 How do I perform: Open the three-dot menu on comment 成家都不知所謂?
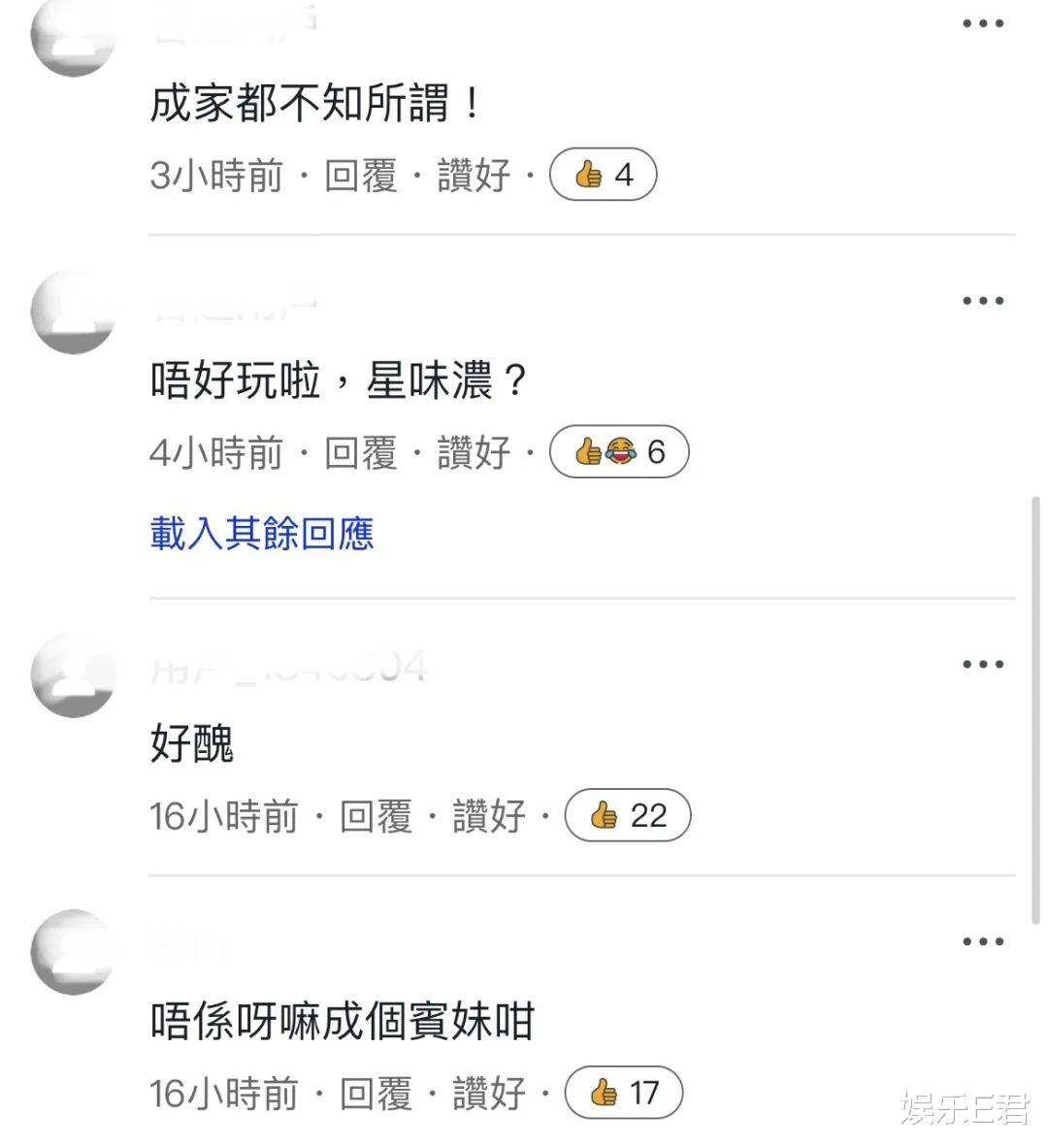pos(983,24)
